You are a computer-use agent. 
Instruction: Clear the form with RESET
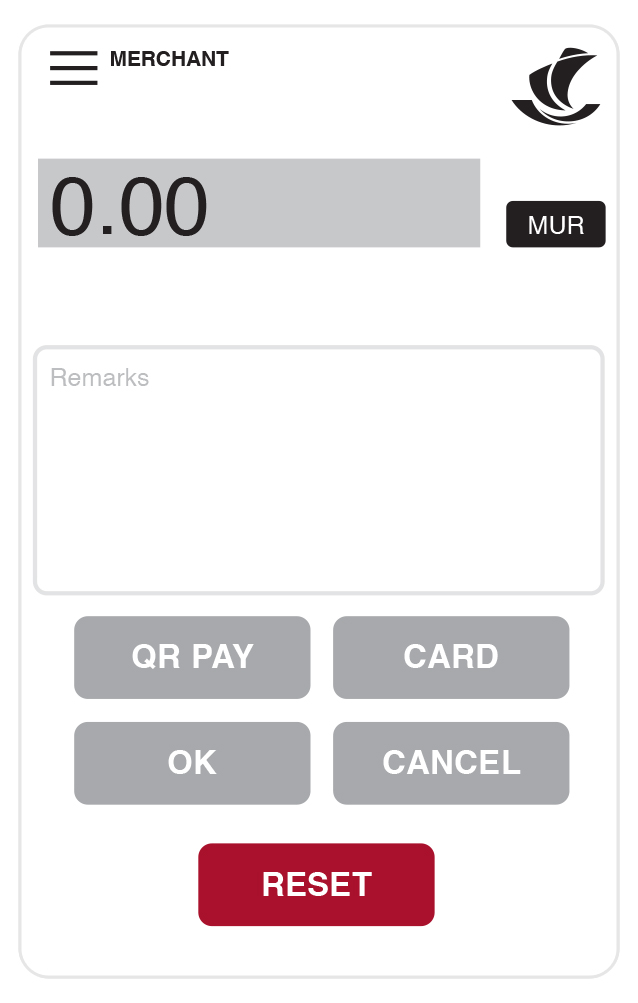[x=316, y=885]
